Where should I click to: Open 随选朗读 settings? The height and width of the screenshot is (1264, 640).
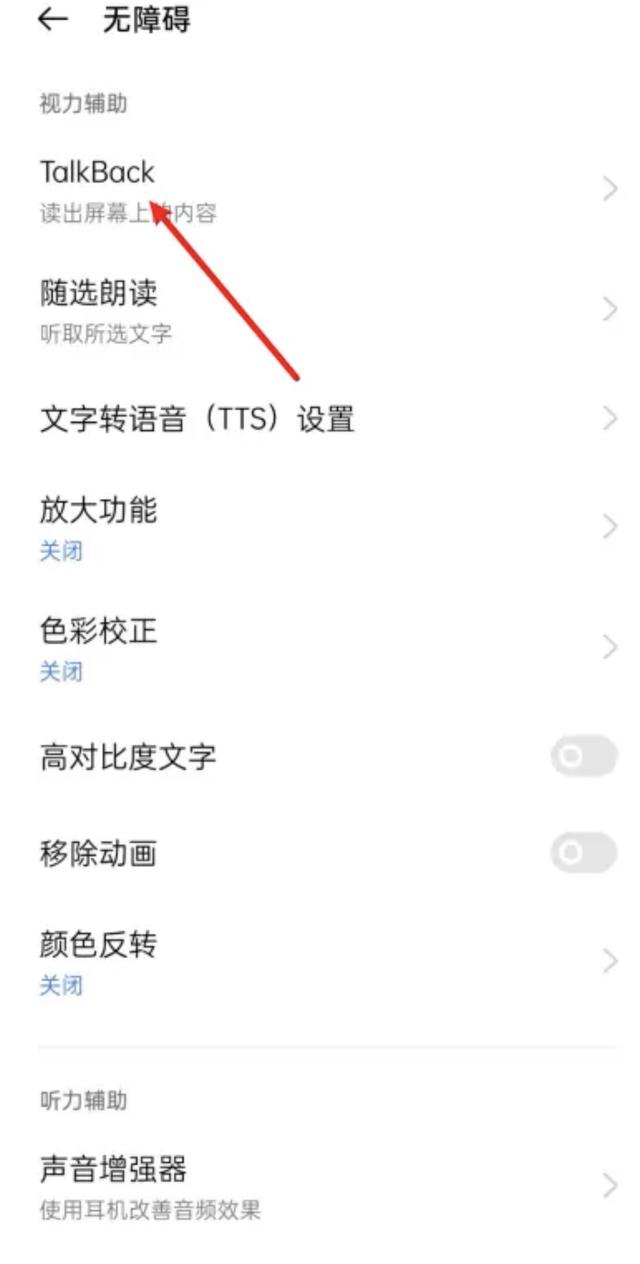click(x=320, y=310)
